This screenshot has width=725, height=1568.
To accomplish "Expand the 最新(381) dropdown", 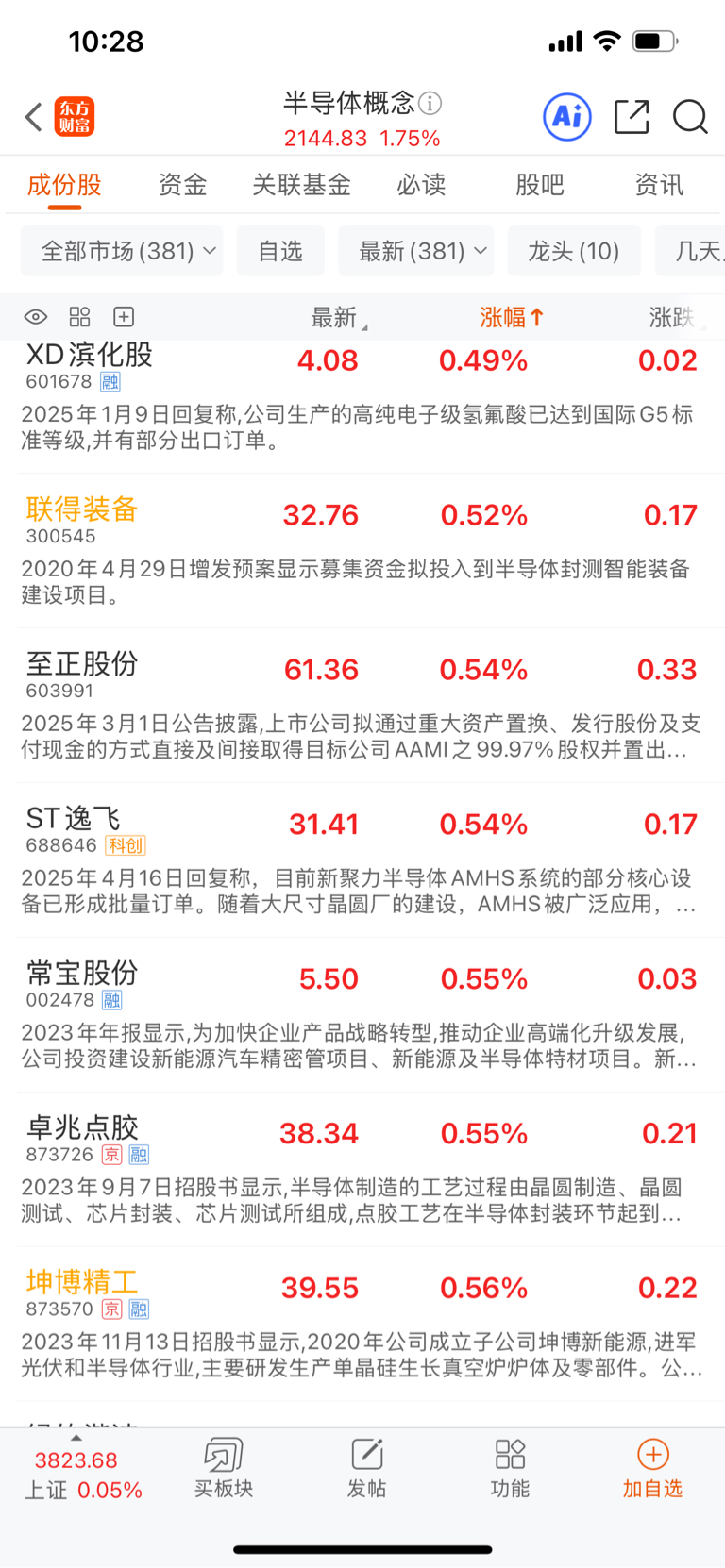I will 416,251.
